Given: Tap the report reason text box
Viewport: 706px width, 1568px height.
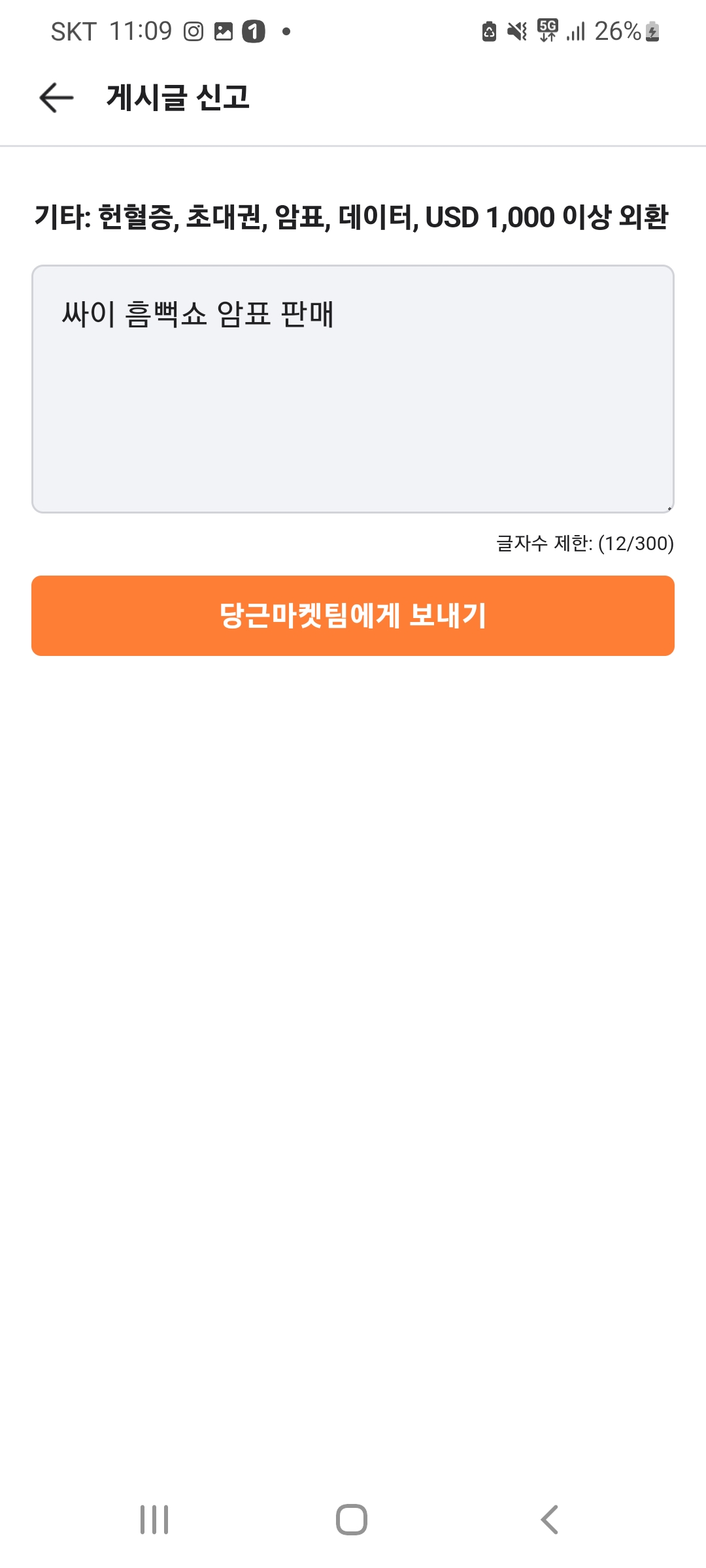Looking at the screenshot, I should click(x=353, y=389).
